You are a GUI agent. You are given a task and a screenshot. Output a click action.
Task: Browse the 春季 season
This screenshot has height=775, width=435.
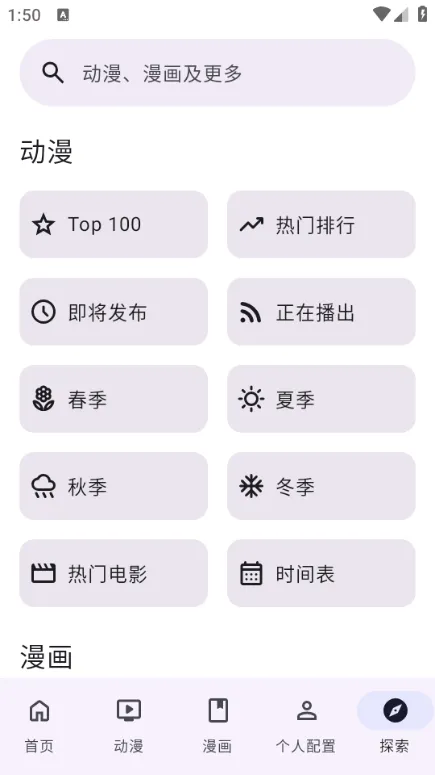pos(114,399)
